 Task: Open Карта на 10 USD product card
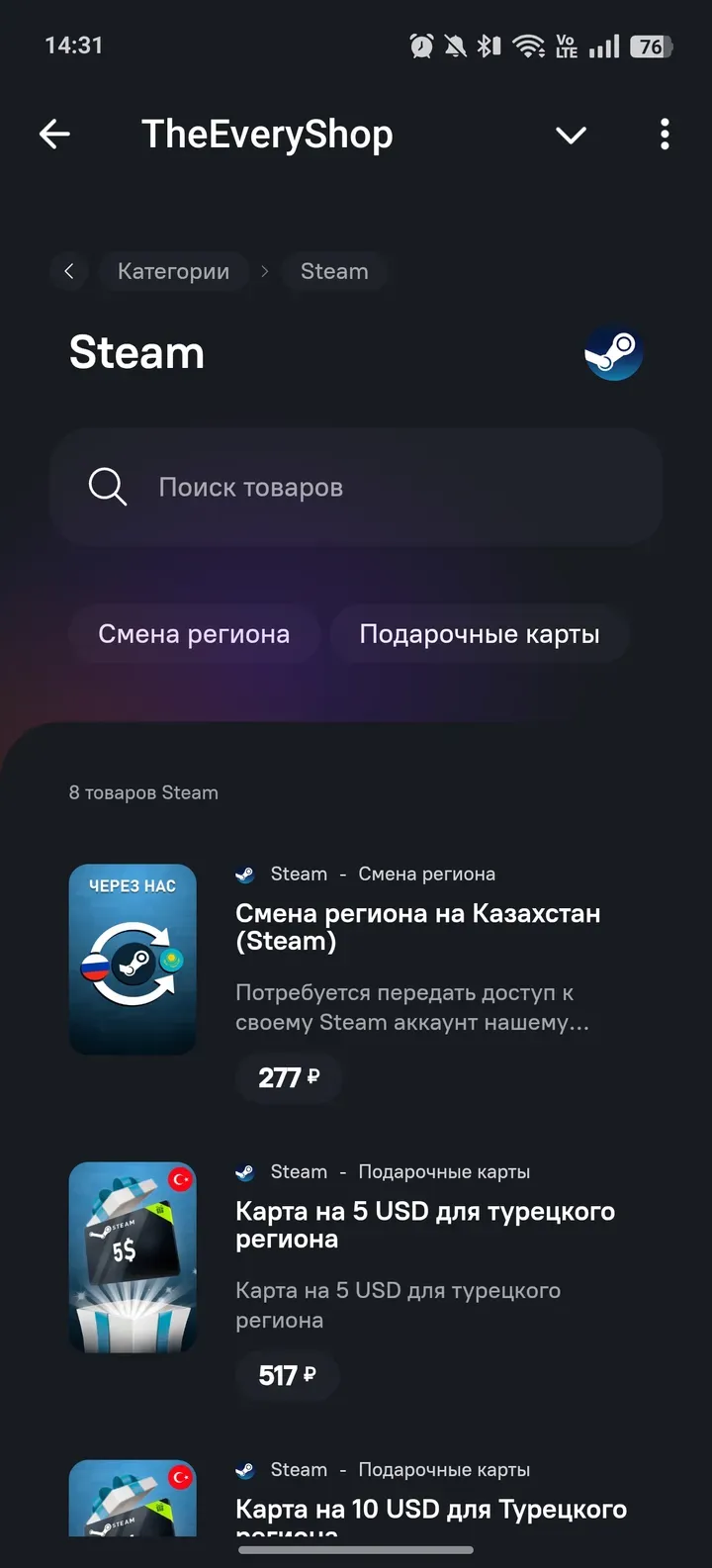pos(431,1510)
